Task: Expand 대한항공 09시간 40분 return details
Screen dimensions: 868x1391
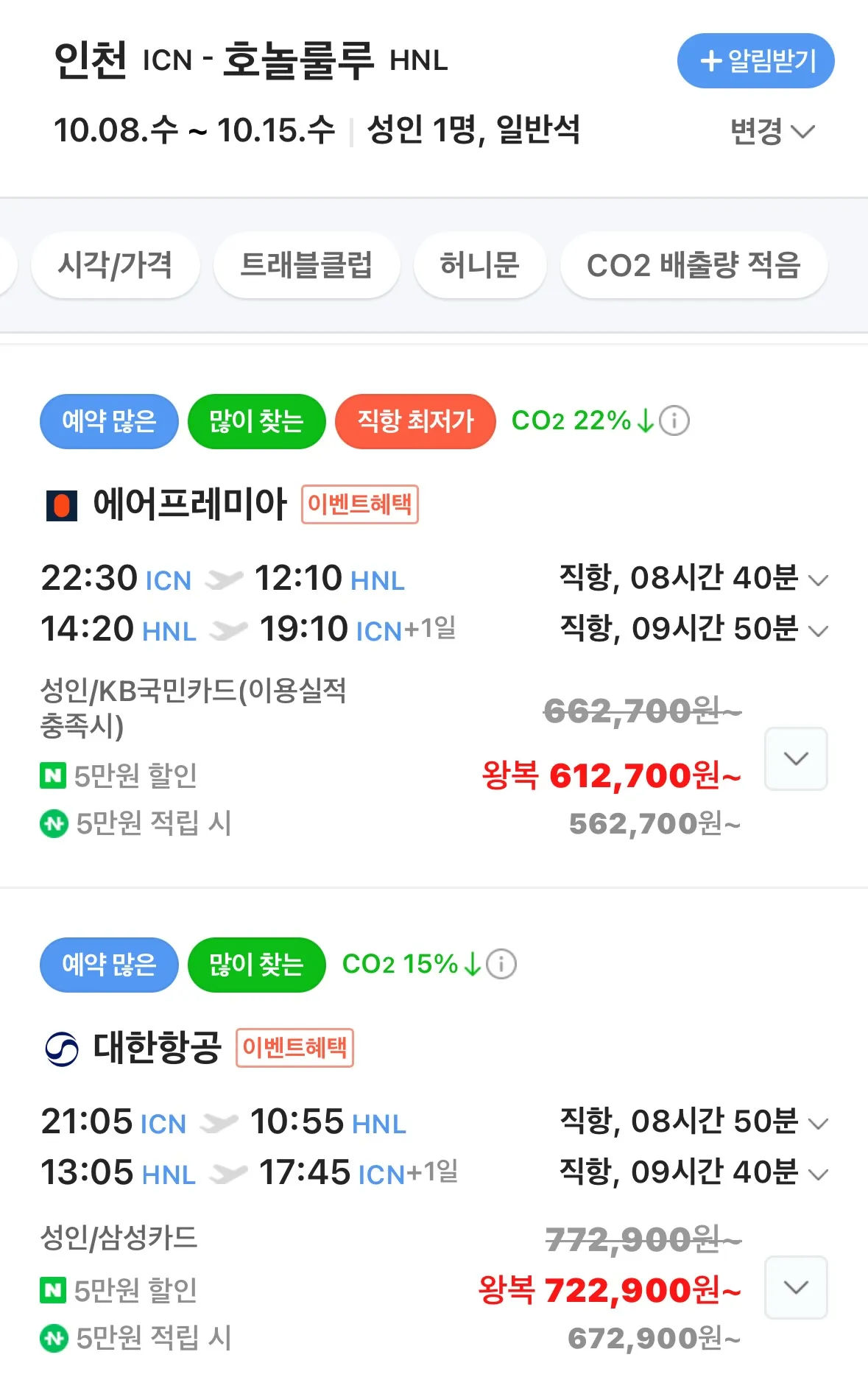Action: click(818, 1175)
